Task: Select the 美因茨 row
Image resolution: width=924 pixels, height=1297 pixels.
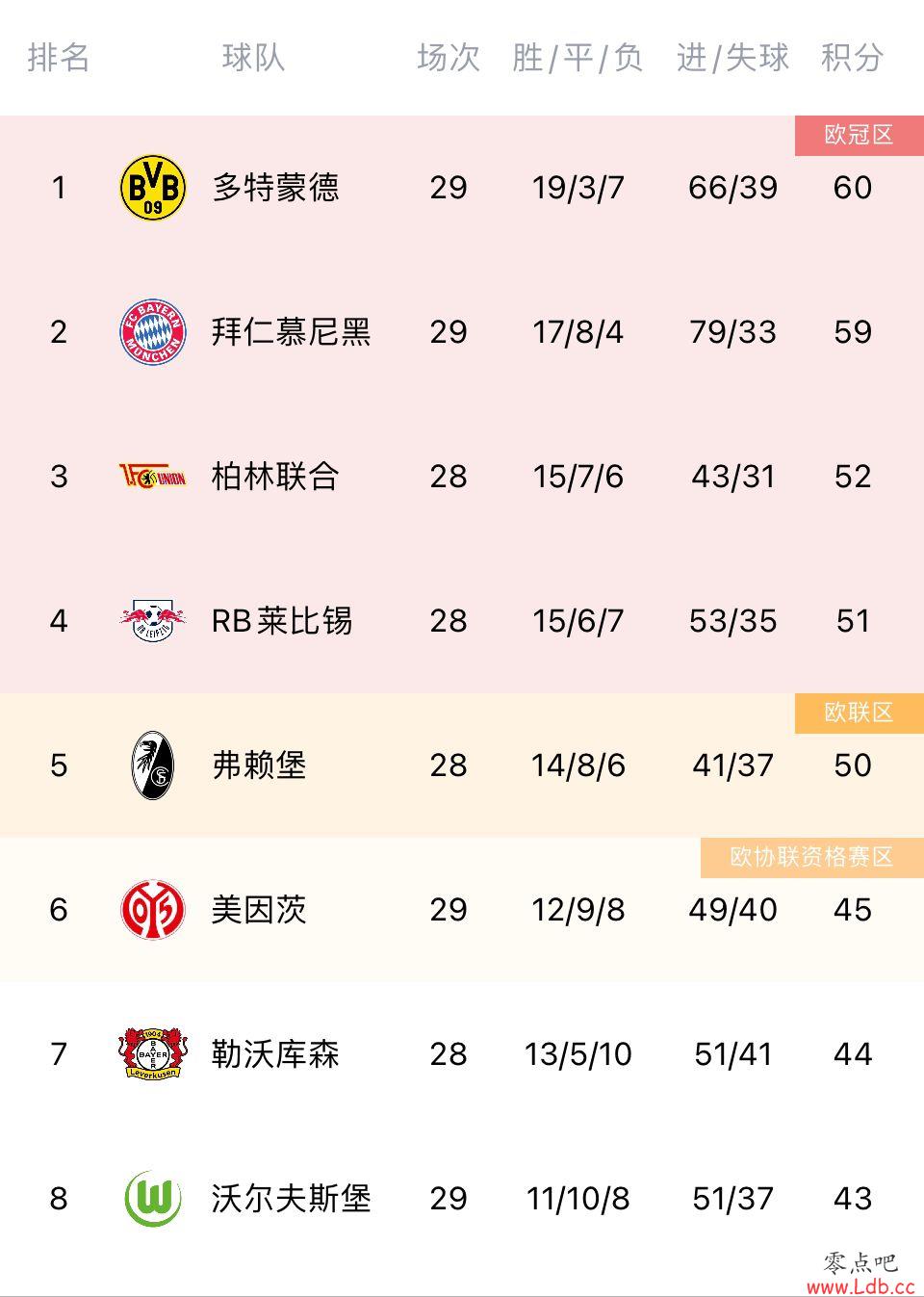Action: pos(259,909)
